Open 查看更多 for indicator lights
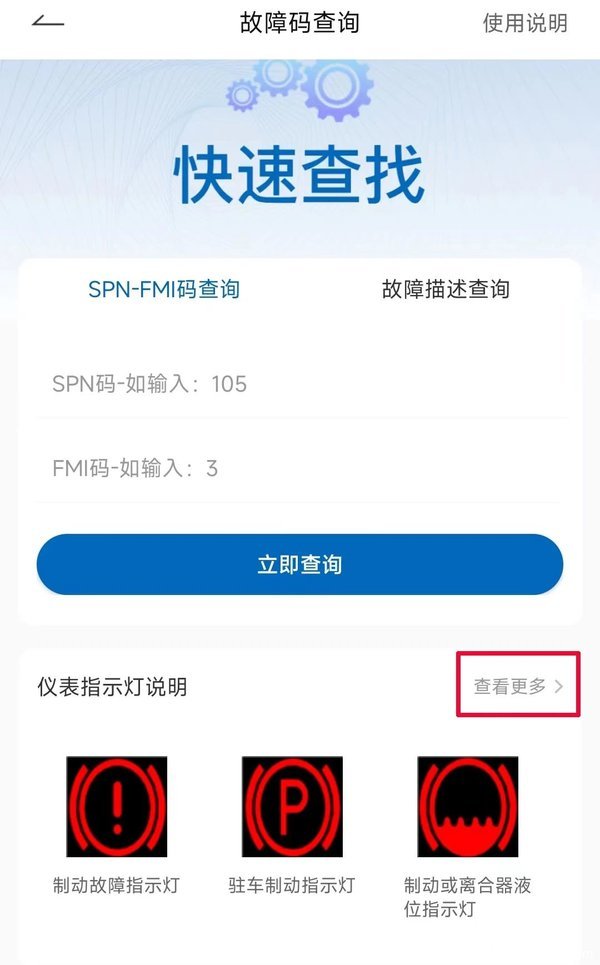600x965 pixels. (518, 686)
